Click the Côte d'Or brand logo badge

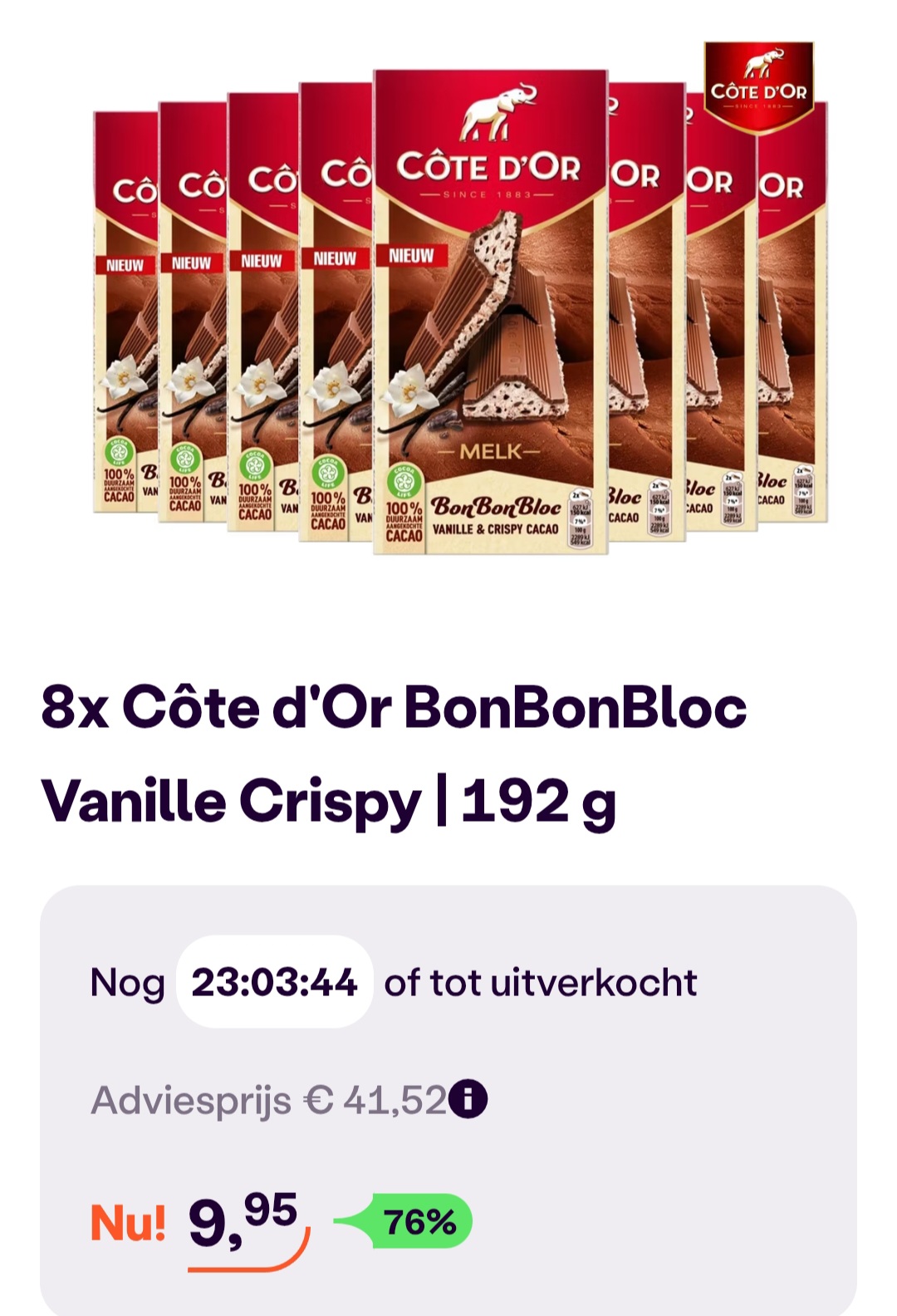coord(761,83)
